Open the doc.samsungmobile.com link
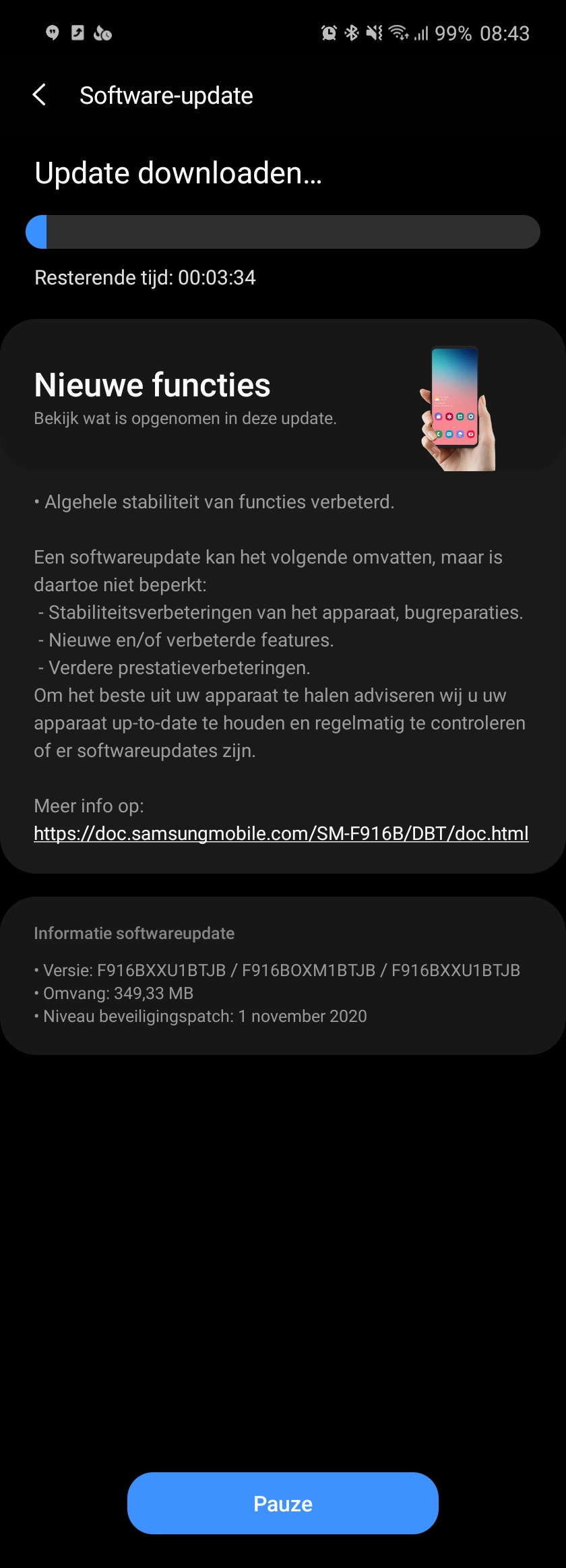This screenshot has height=1568, width=566. [x=281, y=833]
